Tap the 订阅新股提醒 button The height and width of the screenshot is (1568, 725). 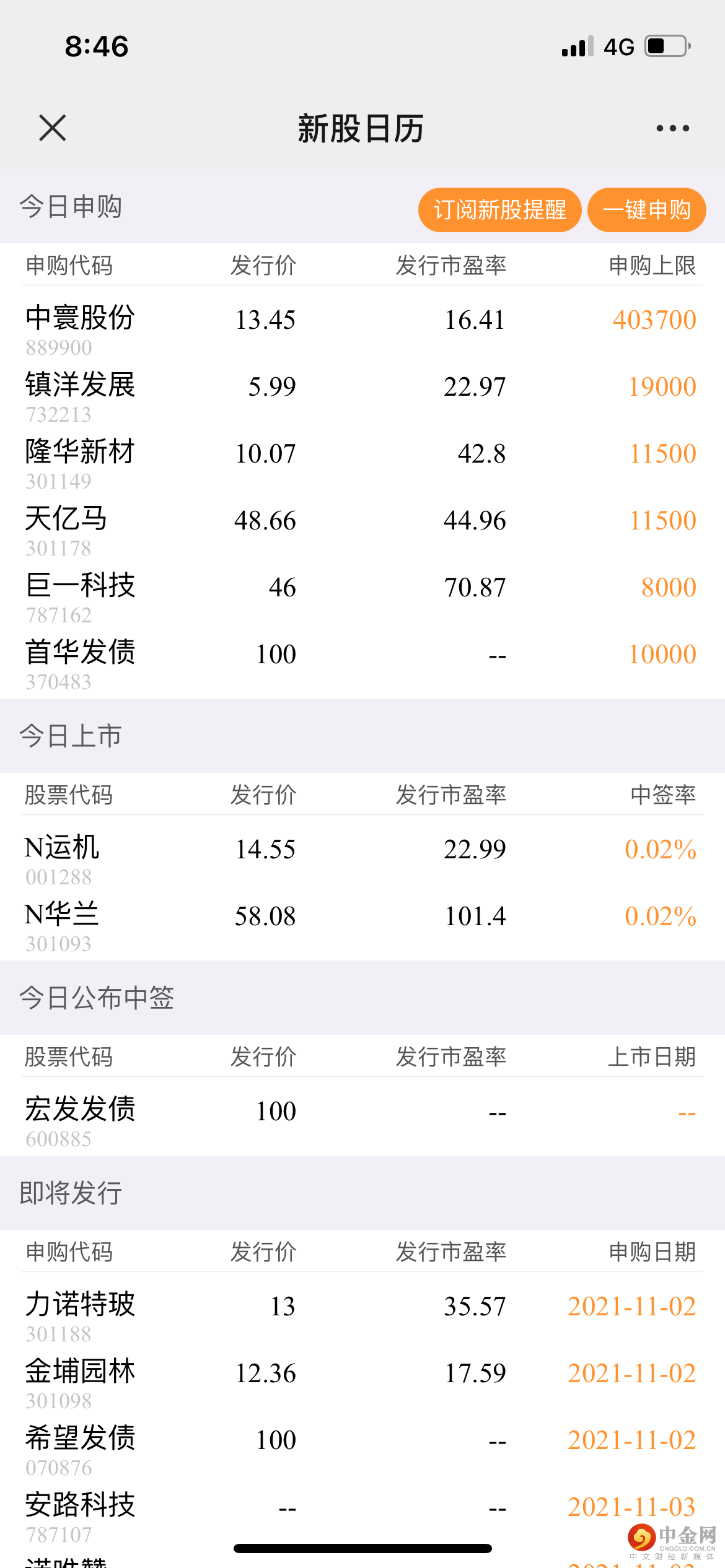499,210
